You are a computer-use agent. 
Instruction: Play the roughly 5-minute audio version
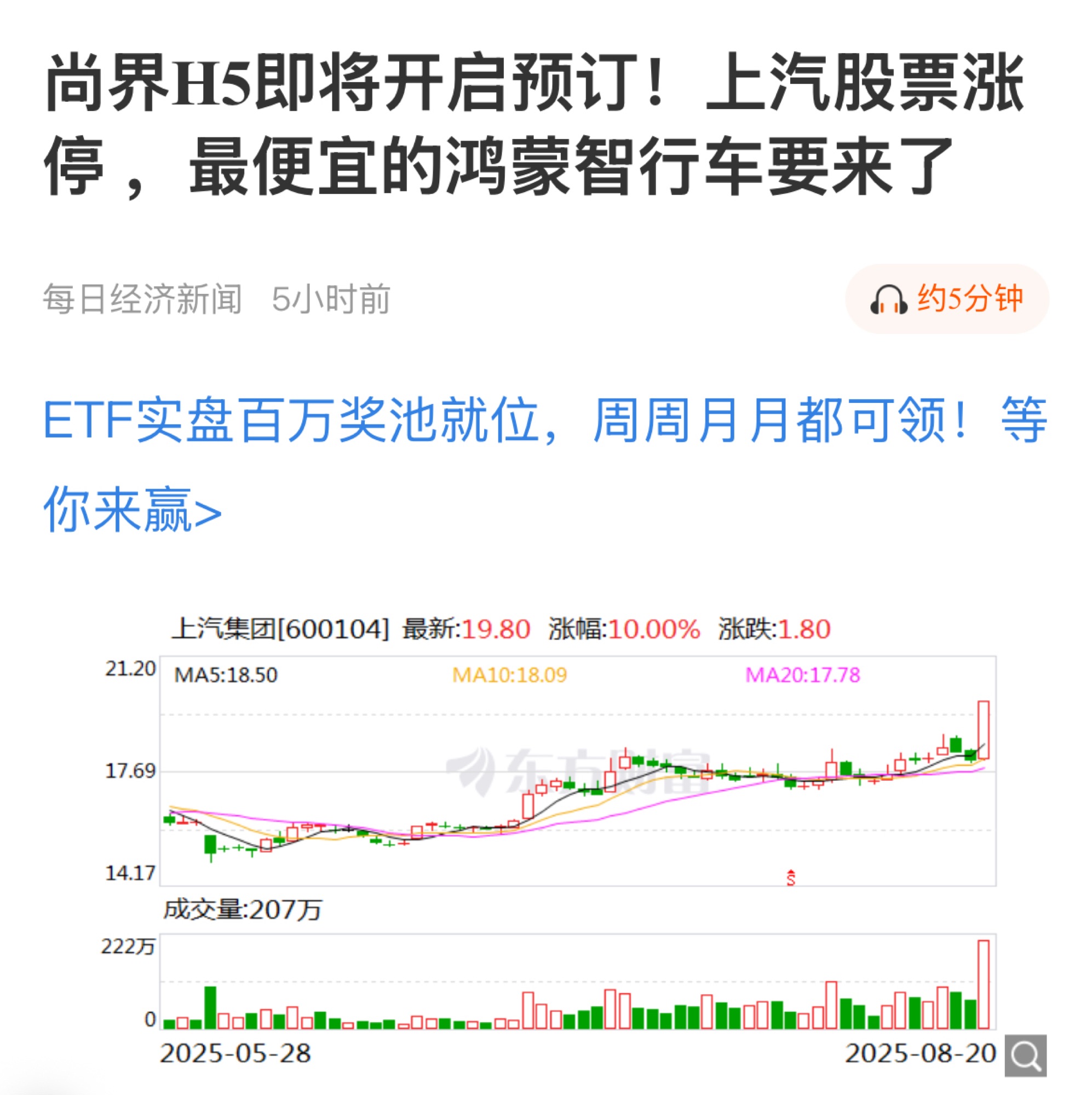(946, 299)
